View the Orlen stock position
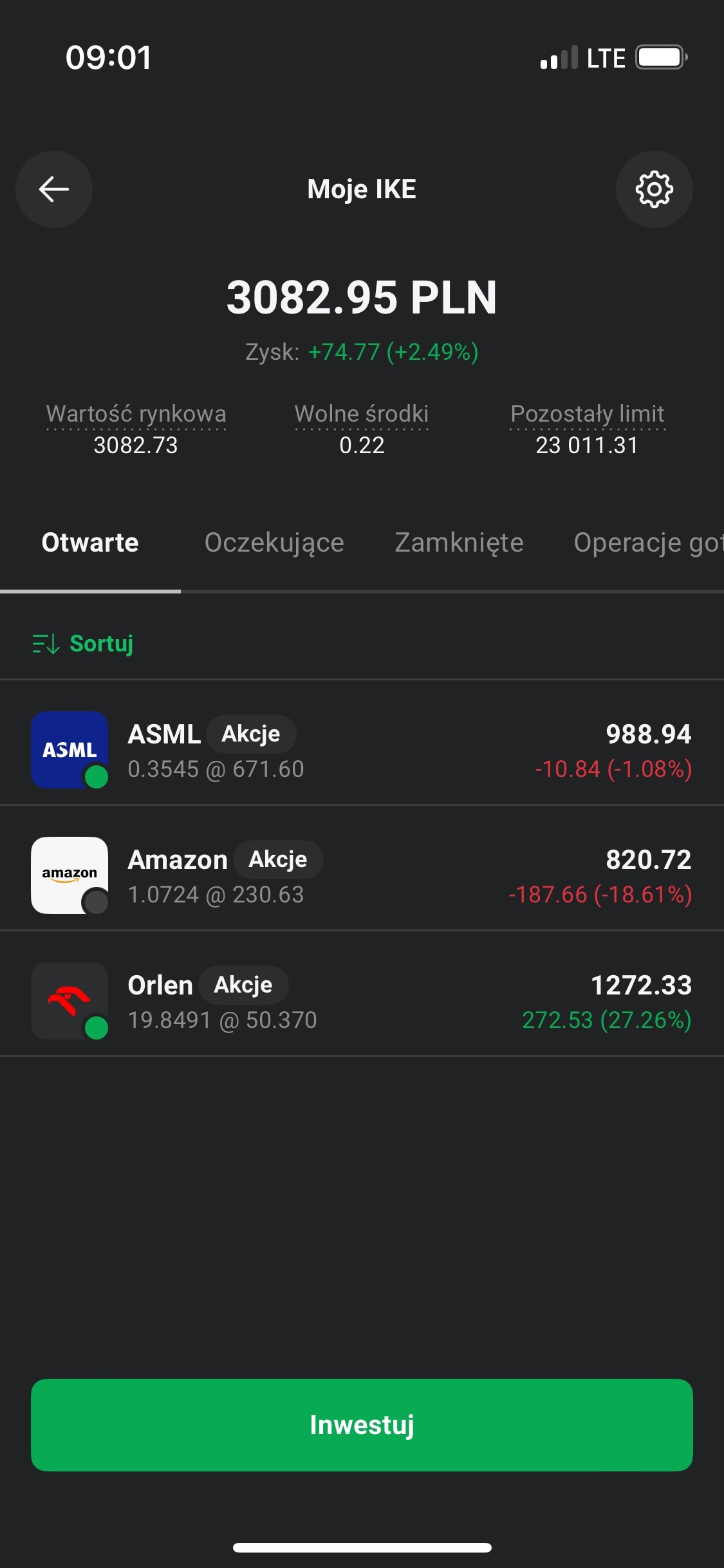The image size is (724, 1568). pos(362,1001)
